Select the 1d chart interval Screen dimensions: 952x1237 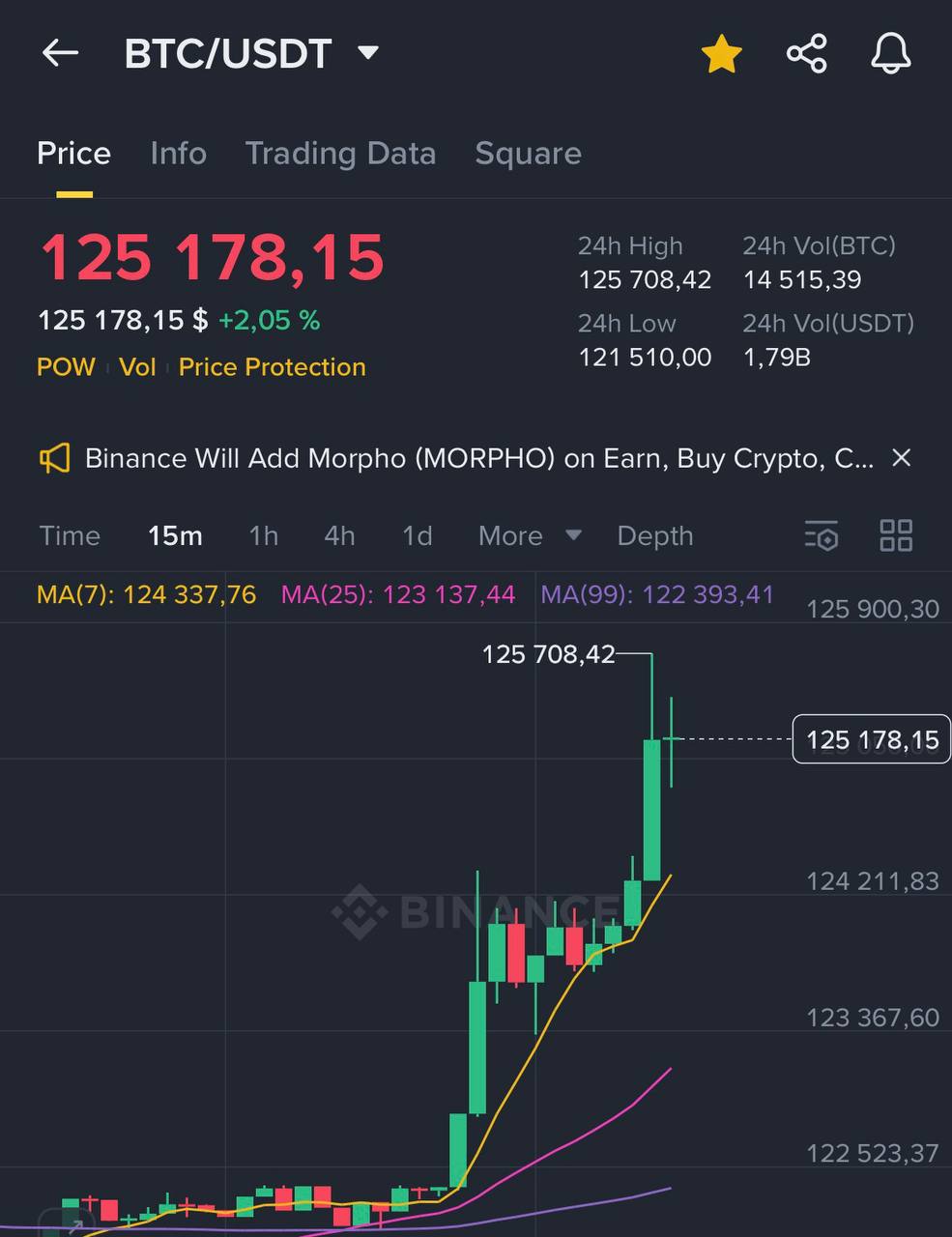pos(417,535)
